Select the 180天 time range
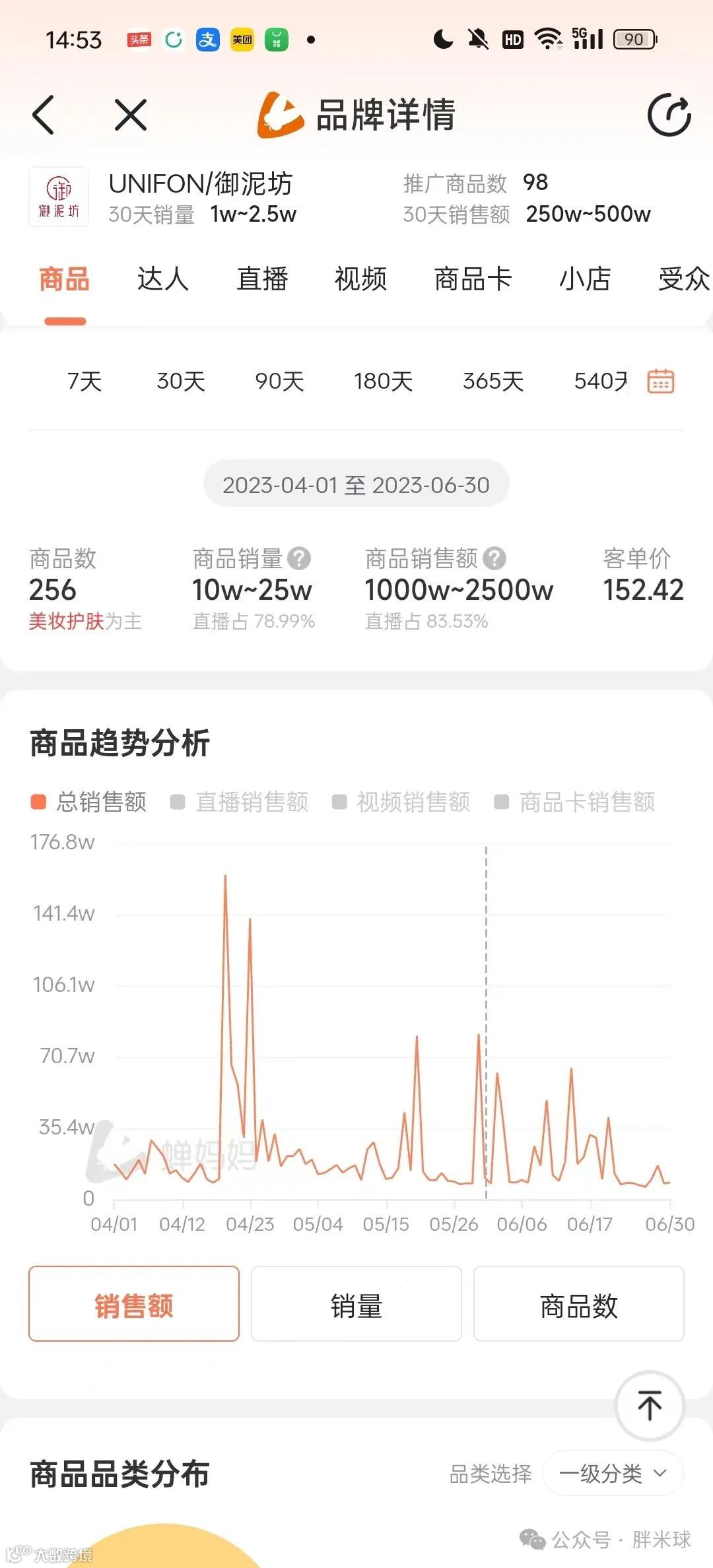Screen dimensions: 713x1568 [383, 381]
